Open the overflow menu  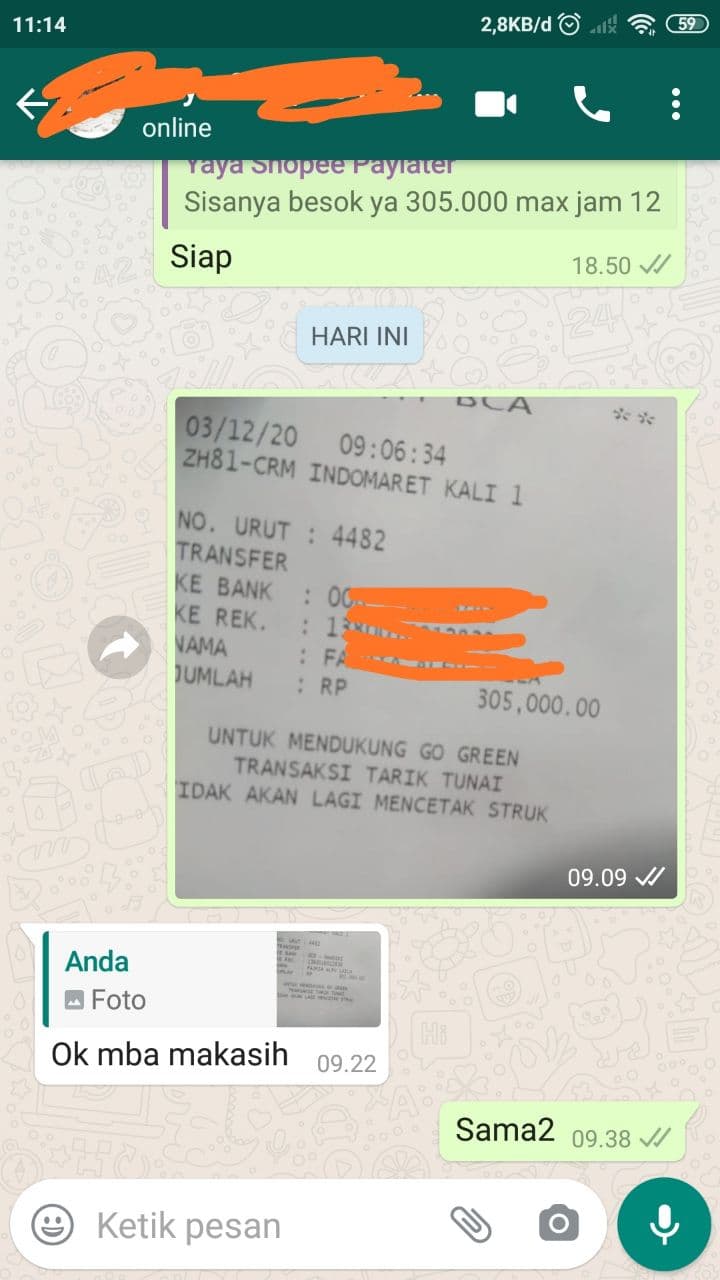point(676,104)
